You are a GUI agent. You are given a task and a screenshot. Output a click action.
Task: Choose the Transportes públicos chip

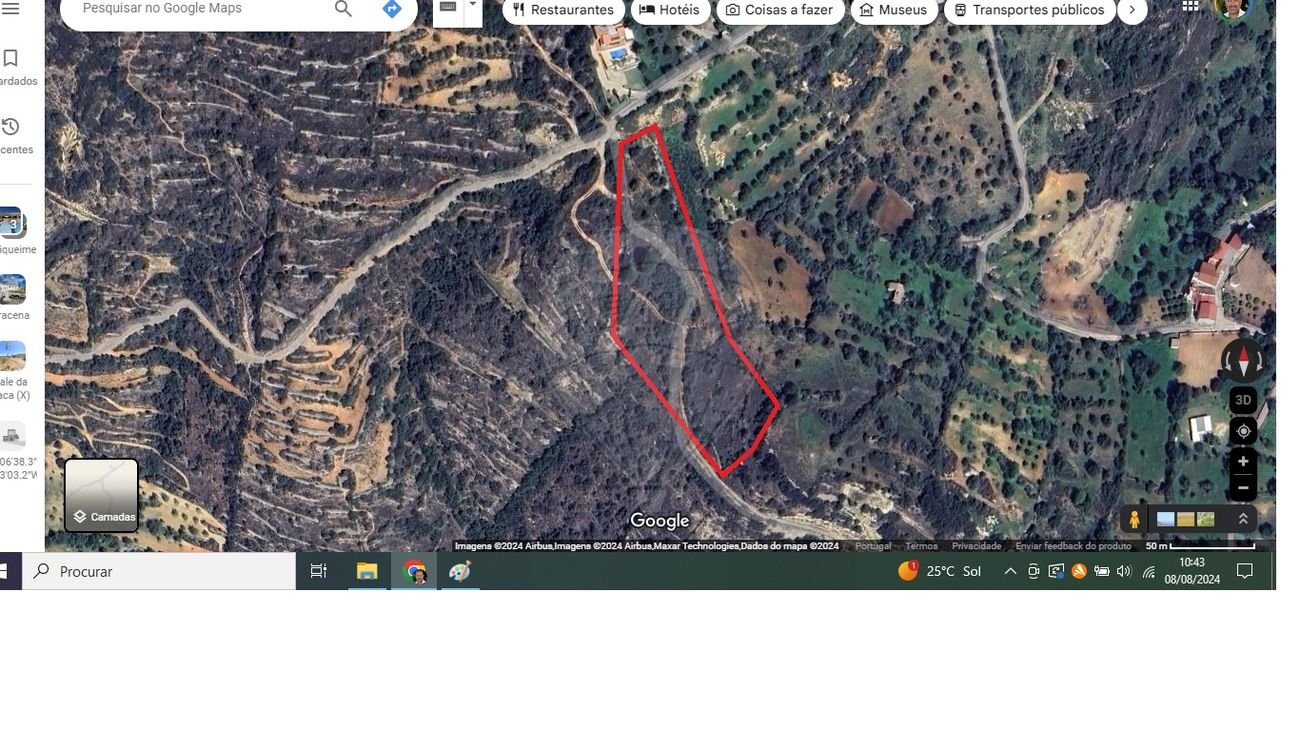point(1029,10)
